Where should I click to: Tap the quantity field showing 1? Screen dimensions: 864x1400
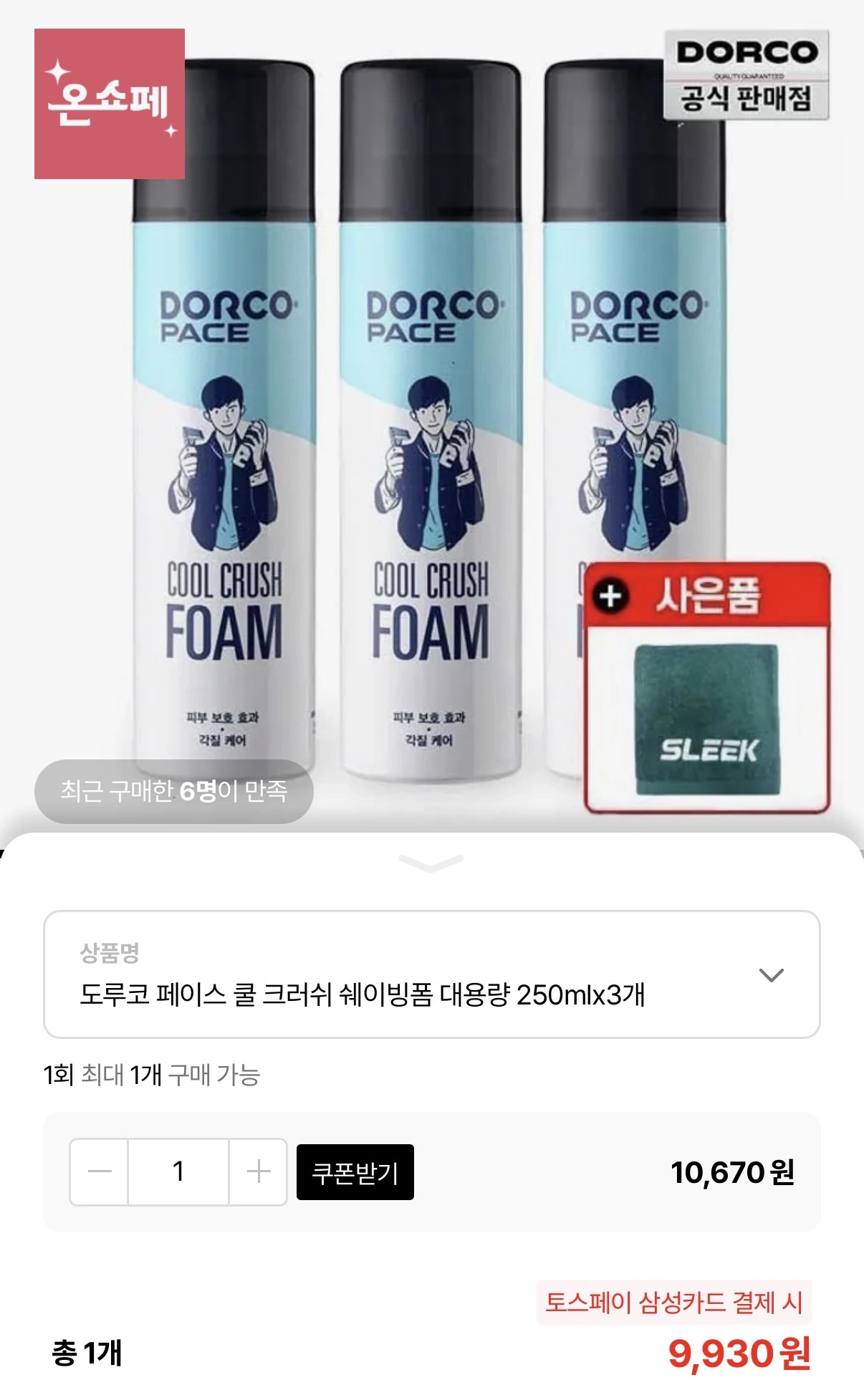(x=178, y=1172)
